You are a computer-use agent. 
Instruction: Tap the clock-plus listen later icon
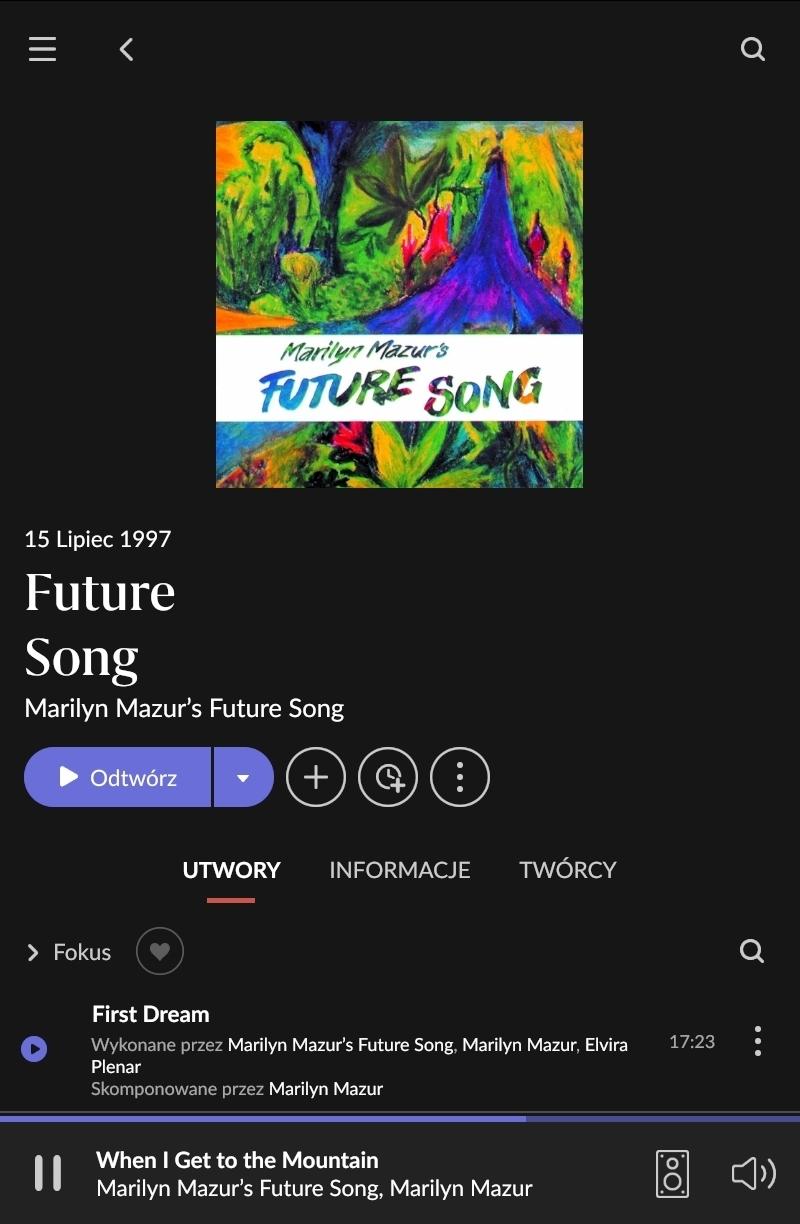tap(388, 777)
